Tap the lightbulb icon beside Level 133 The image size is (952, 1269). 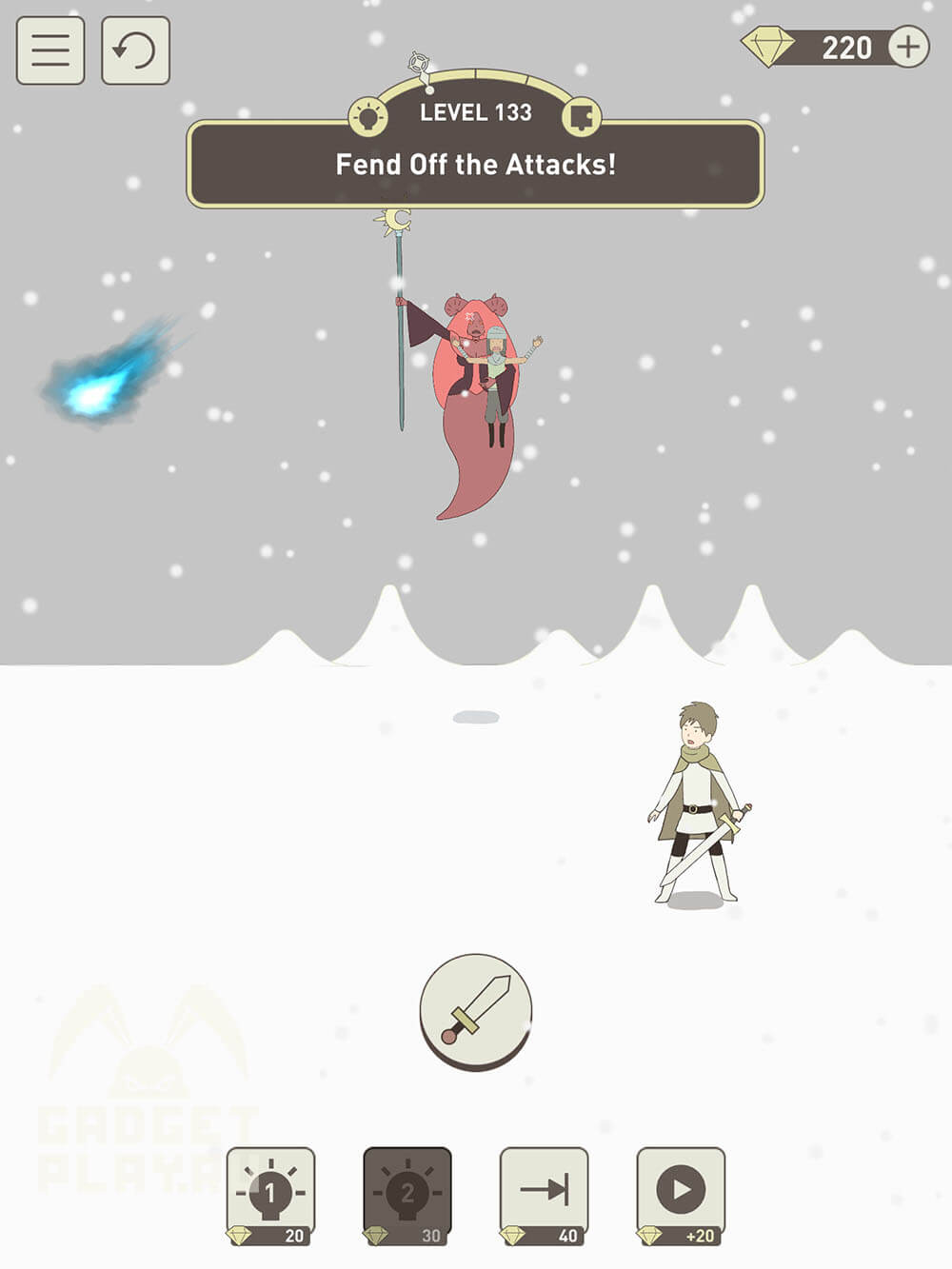368,117
